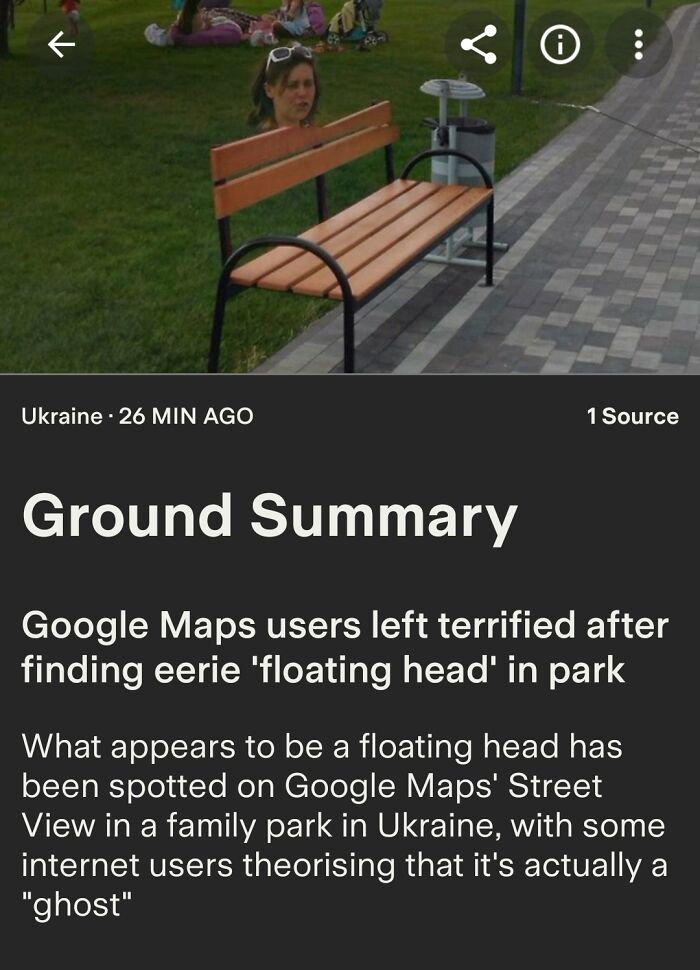The height and width of the screenshot is (970, 700).
Task: Share this news story
Action: (x=479, y=45)
